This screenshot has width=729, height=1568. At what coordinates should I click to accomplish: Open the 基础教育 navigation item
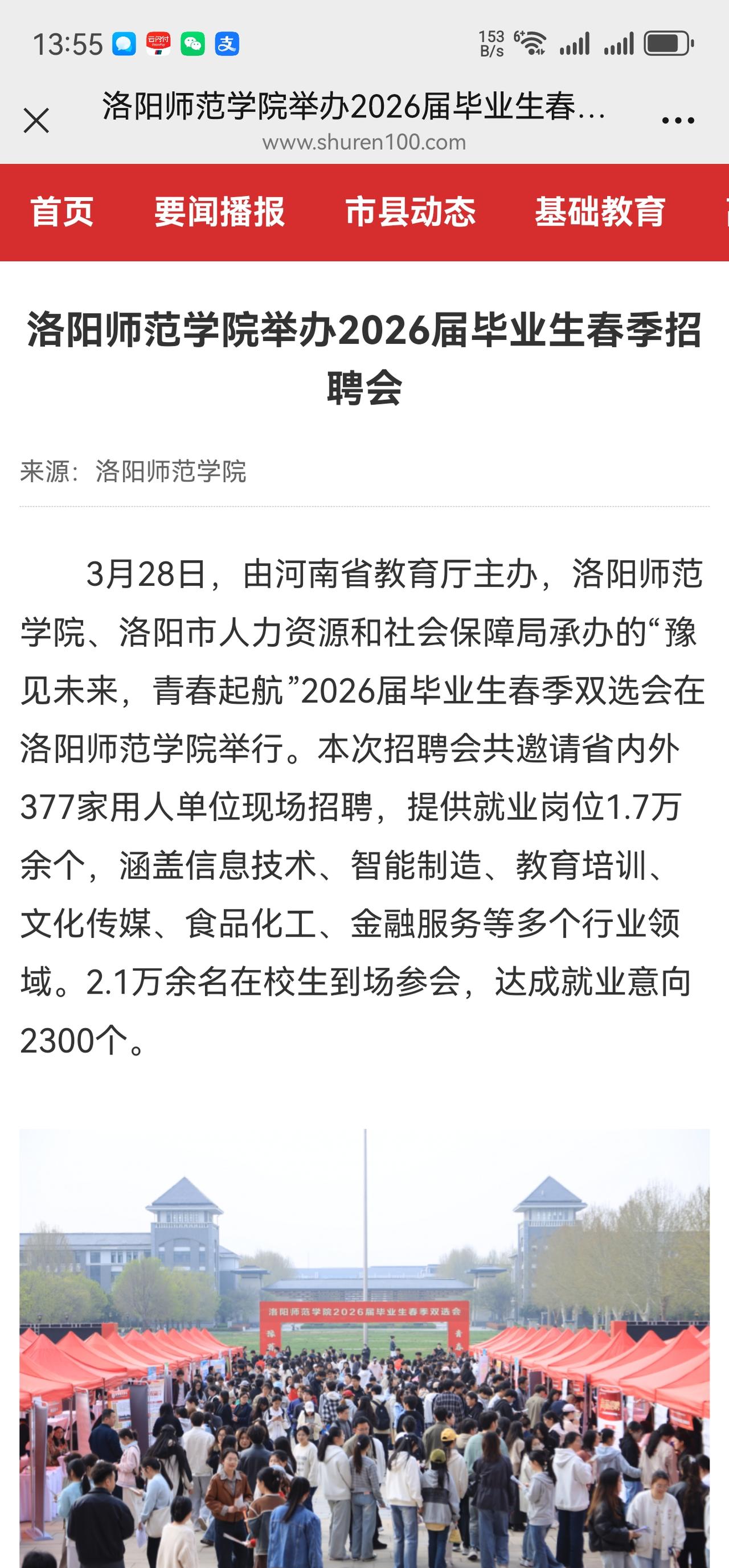[x=600, y=213]
